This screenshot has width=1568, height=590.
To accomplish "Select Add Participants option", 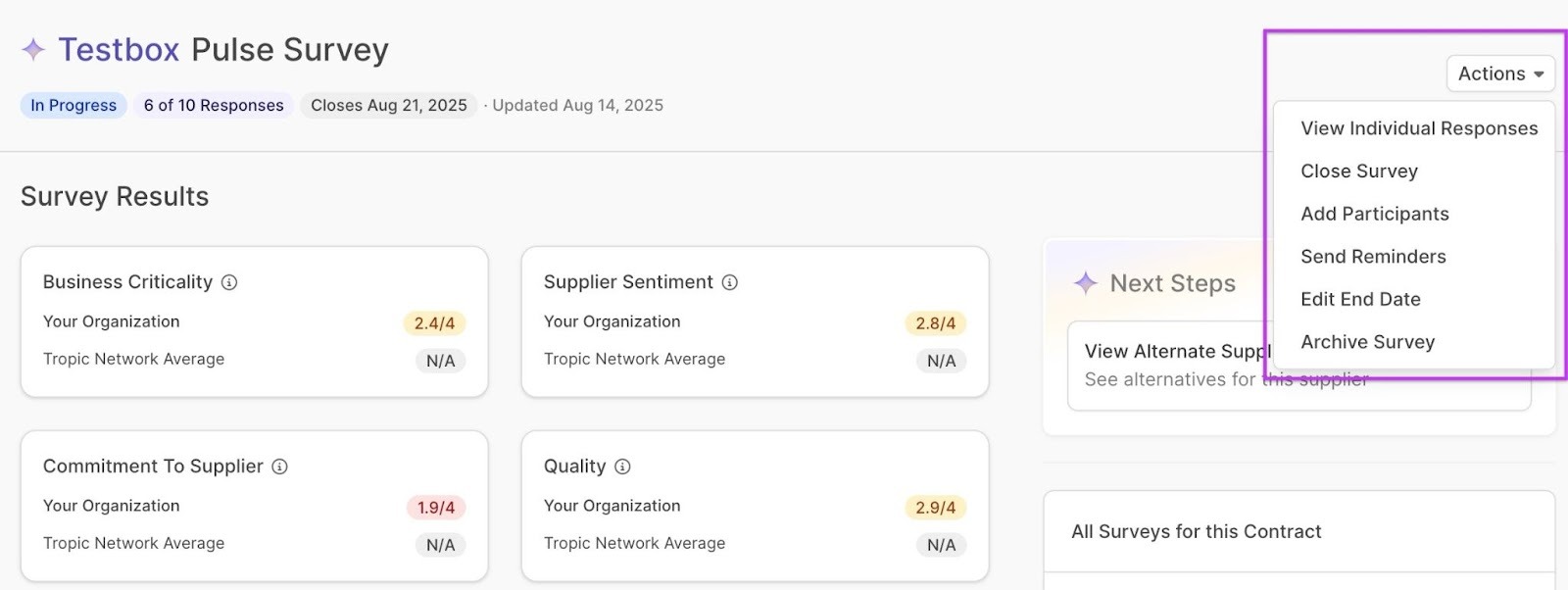I will (1374, 214).
